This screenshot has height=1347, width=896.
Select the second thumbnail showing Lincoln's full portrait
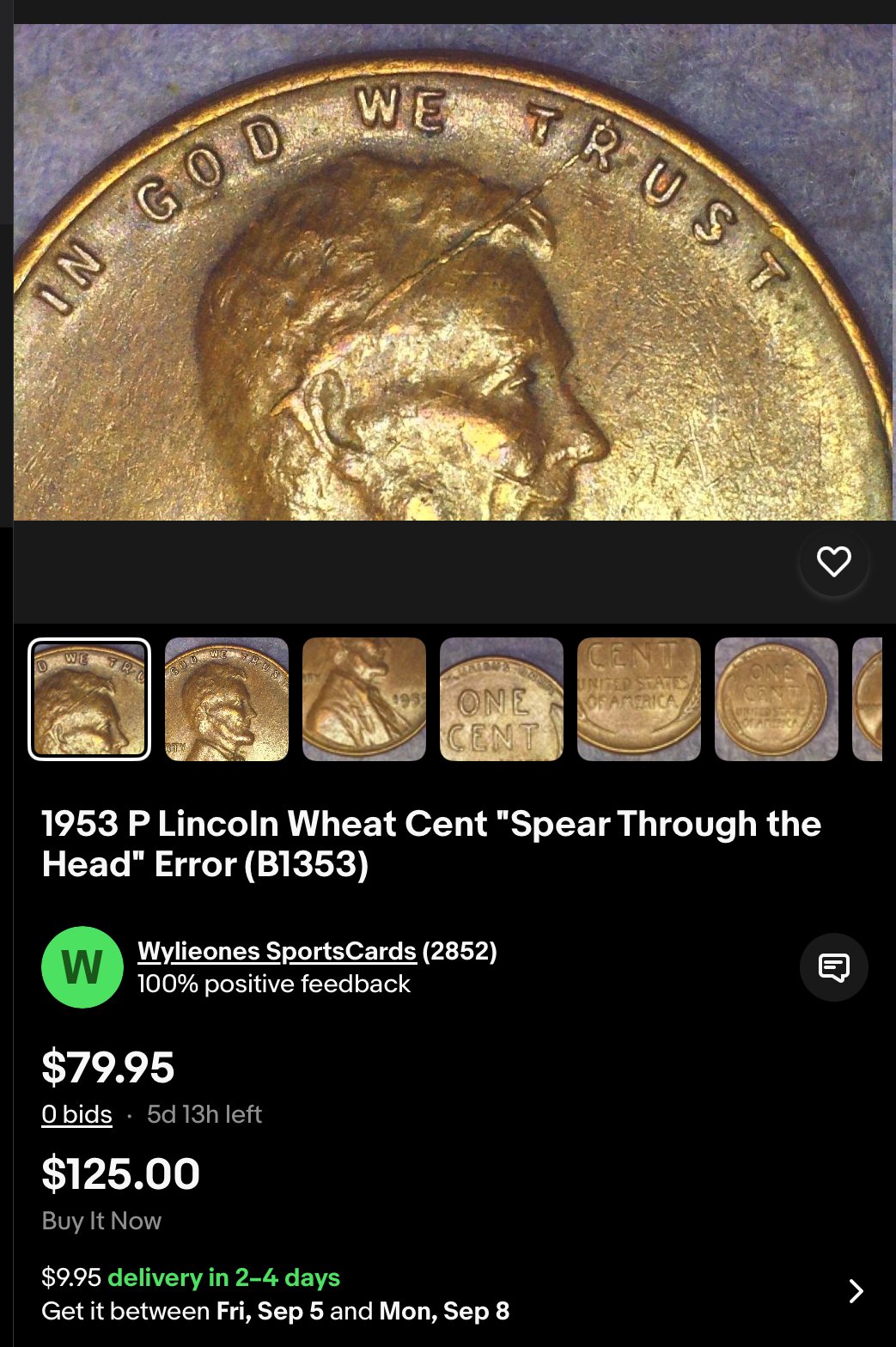(227, 699)
